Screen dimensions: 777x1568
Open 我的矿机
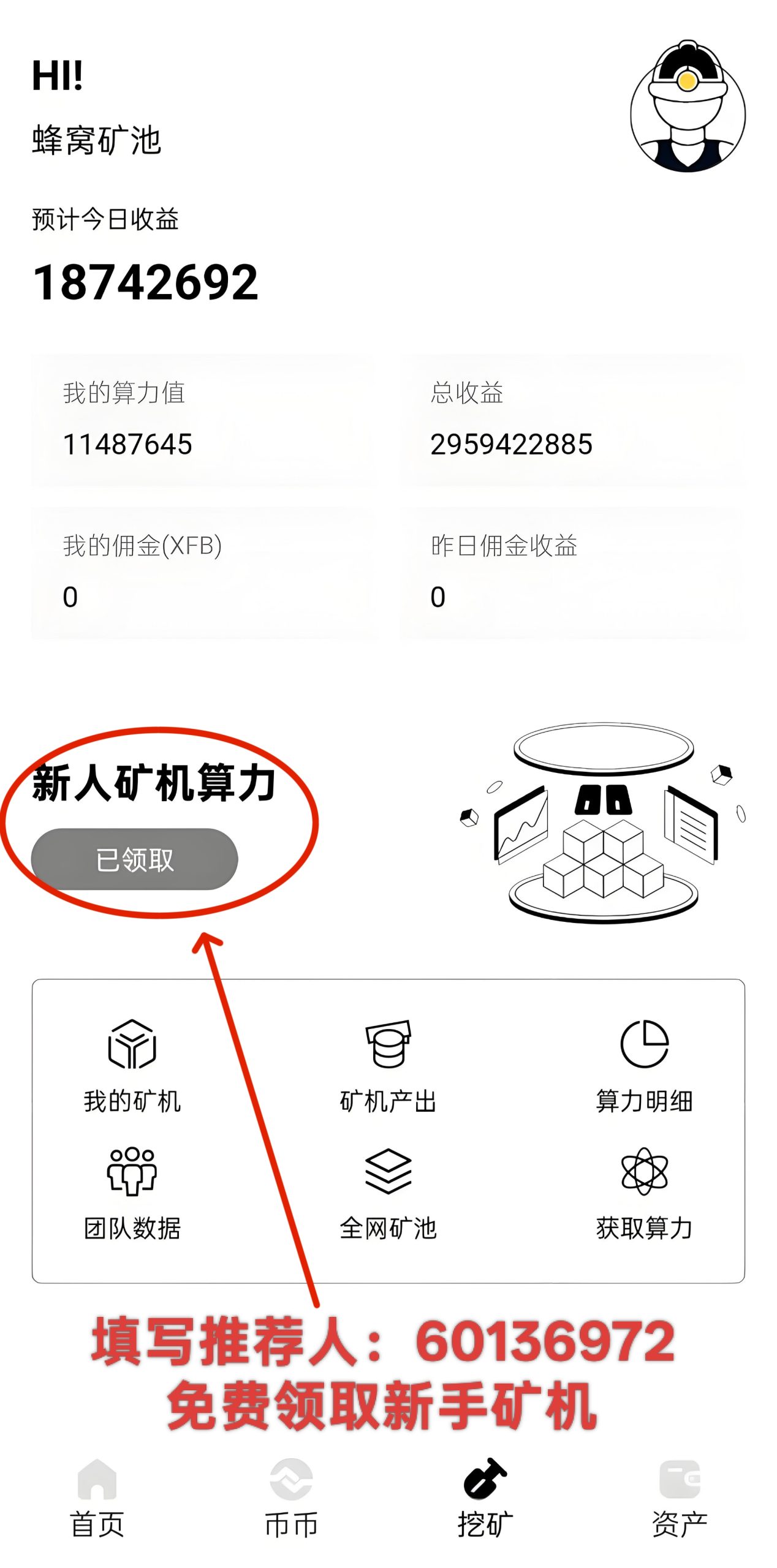click(x=132, y=1065)
